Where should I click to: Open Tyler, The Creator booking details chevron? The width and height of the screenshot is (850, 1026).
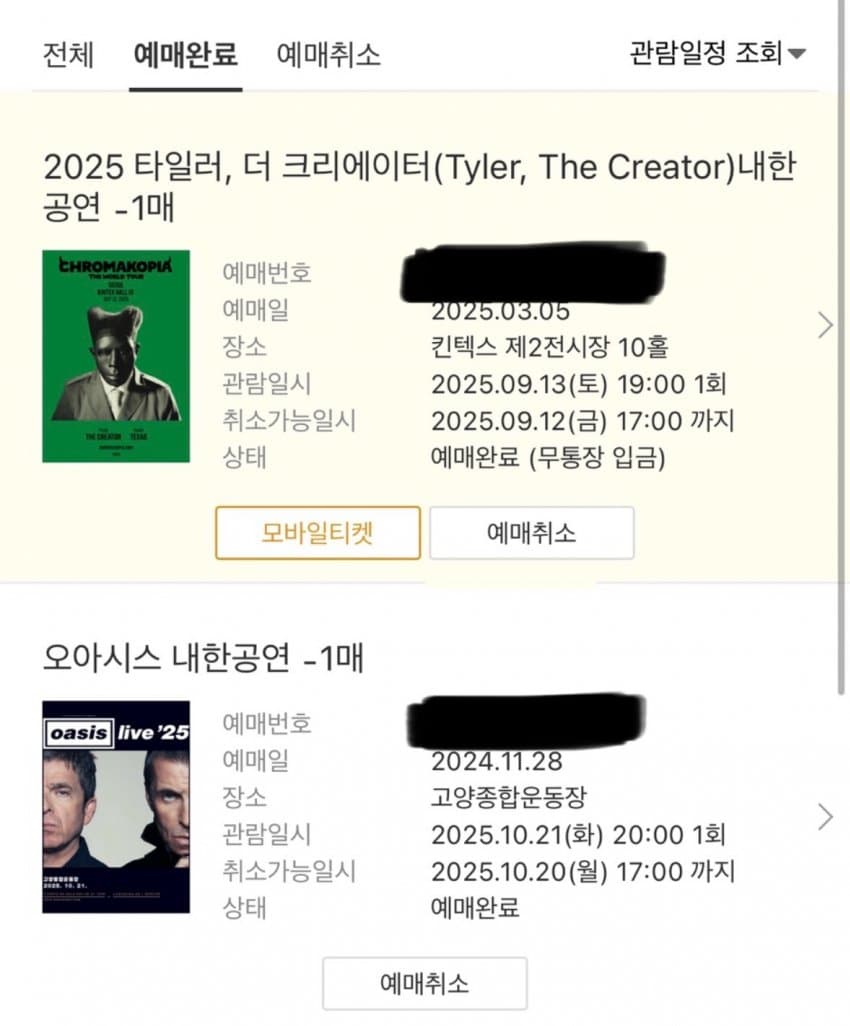(825, 325)
